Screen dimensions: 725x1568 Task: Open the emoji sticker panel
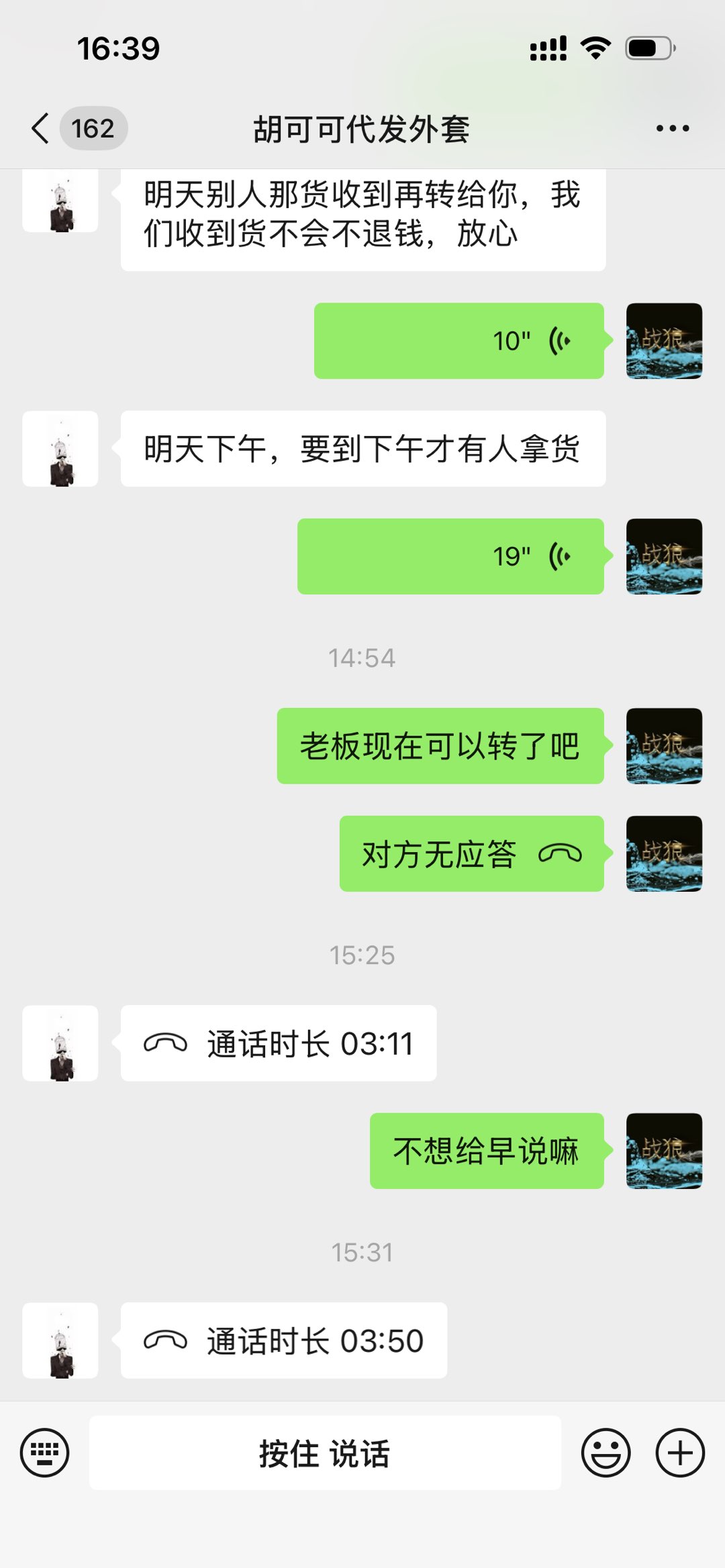606,1453
